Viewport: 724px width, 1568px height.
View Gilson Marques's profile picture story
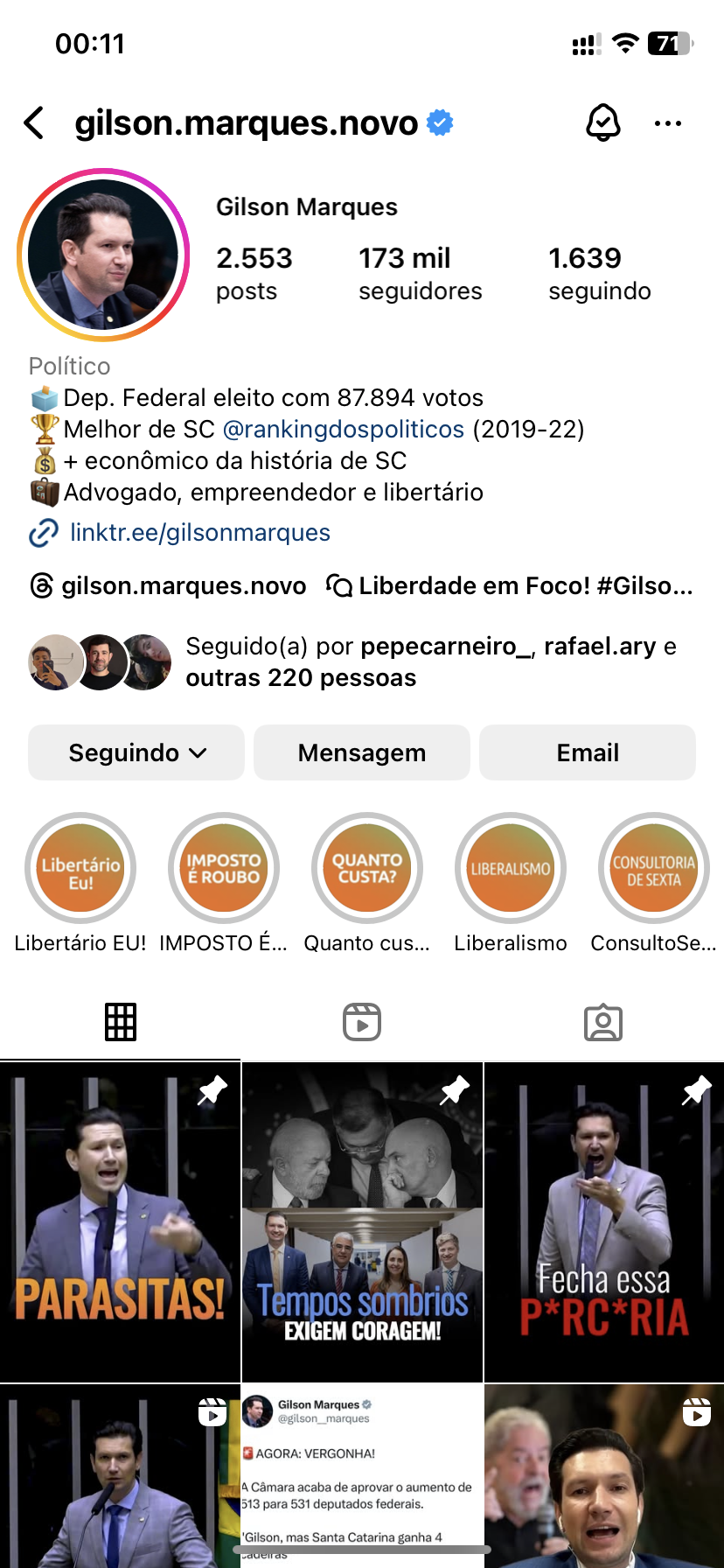click(x=103, y=255)
